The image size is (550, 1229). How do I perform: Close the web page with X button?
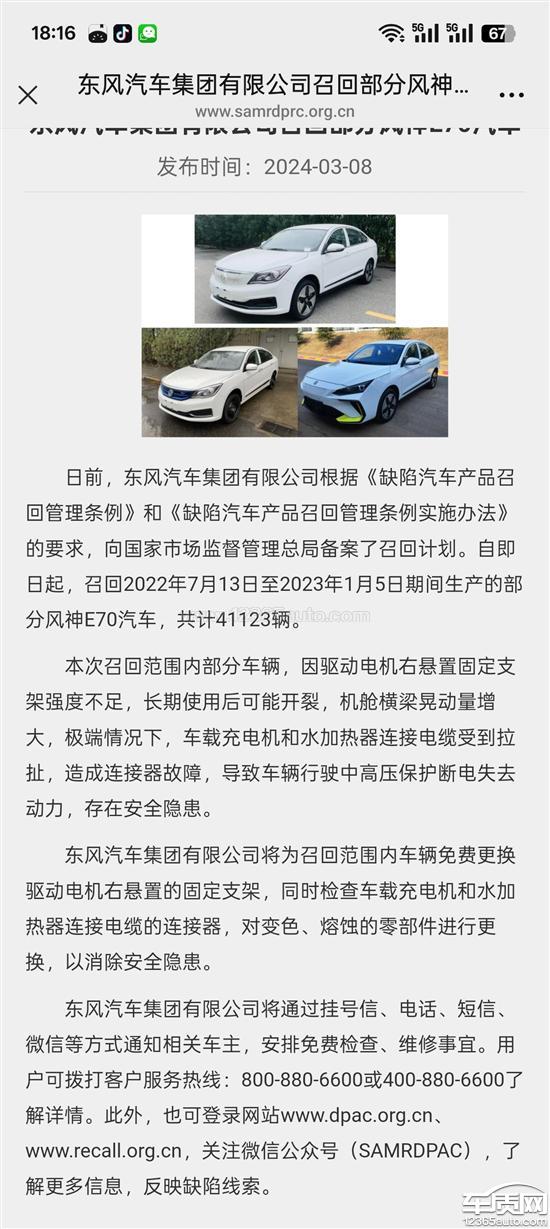coord(28,95)
